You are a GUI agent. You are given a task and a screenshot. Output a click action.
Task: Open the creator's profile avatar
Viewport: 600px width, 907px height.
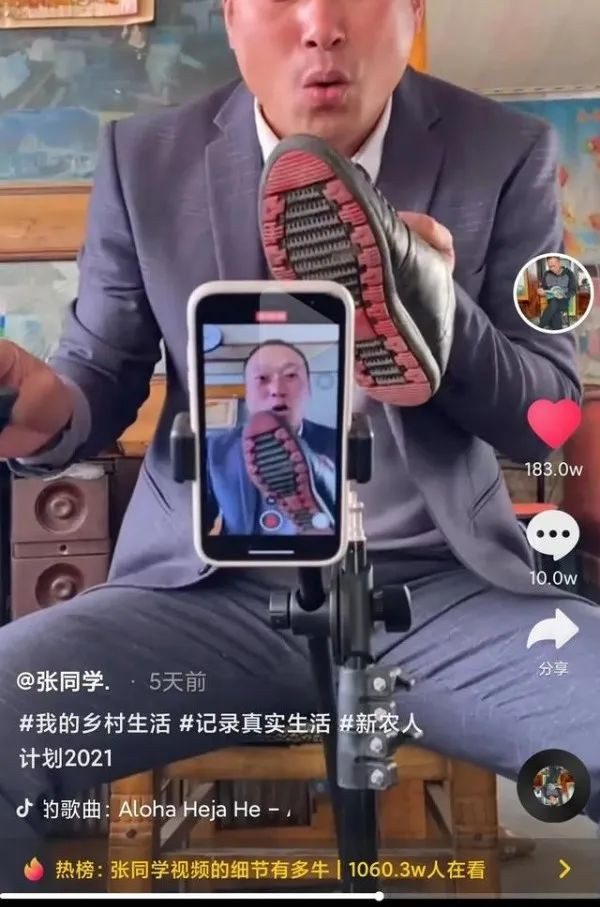[x=553, y=294]
